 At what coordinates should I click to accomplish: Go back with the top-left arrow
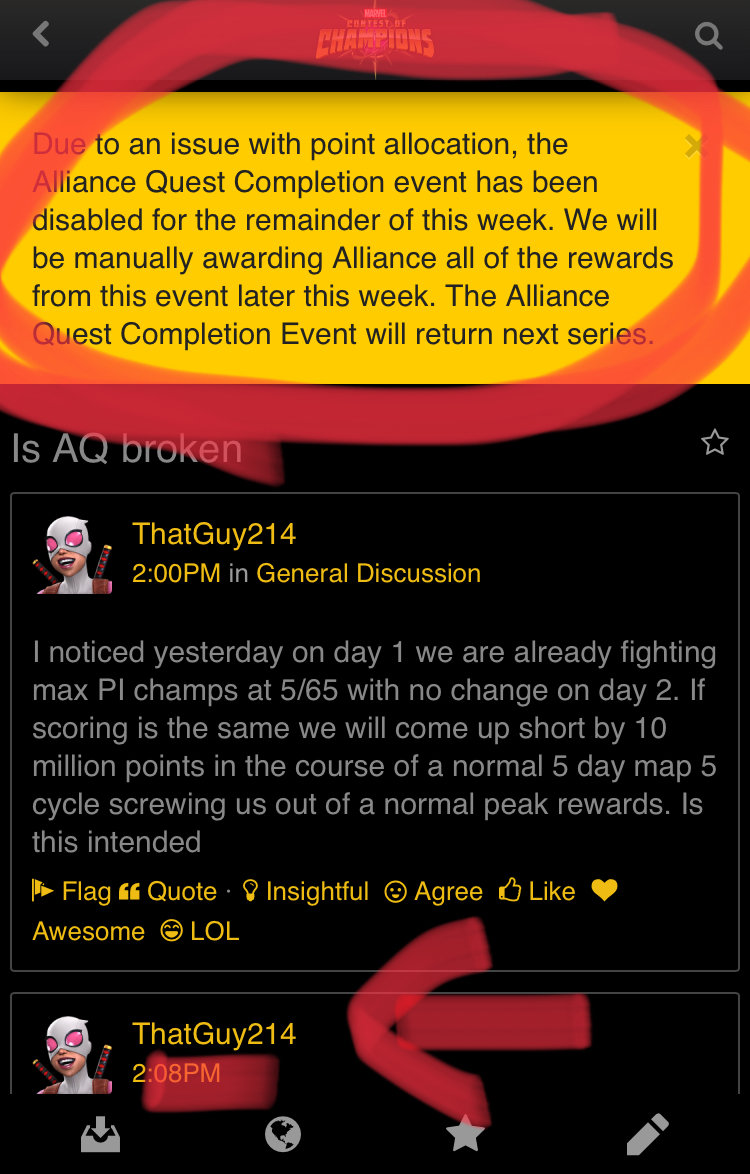(x=41, y=36)
